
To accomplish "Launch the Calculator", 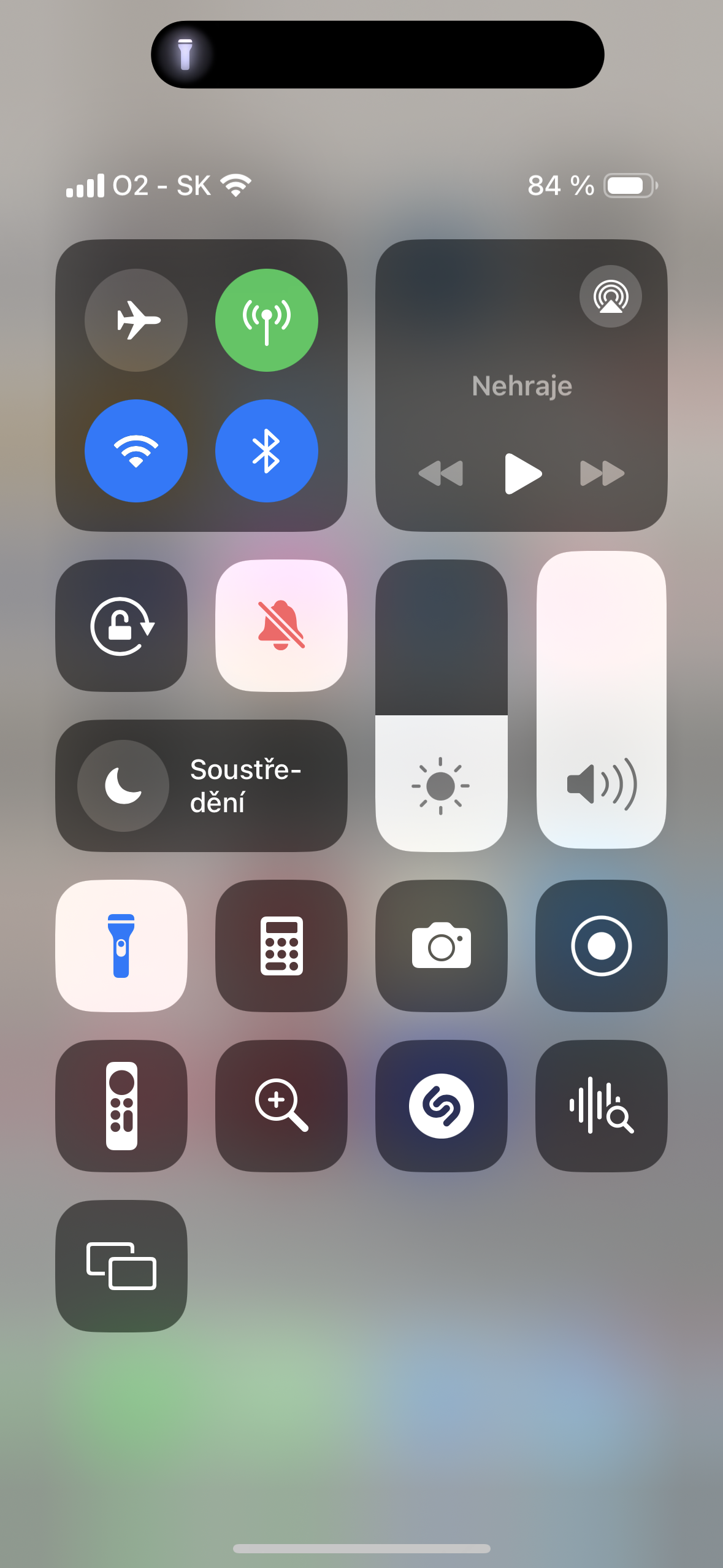I will pyautogui.click(x=281, y=946).
